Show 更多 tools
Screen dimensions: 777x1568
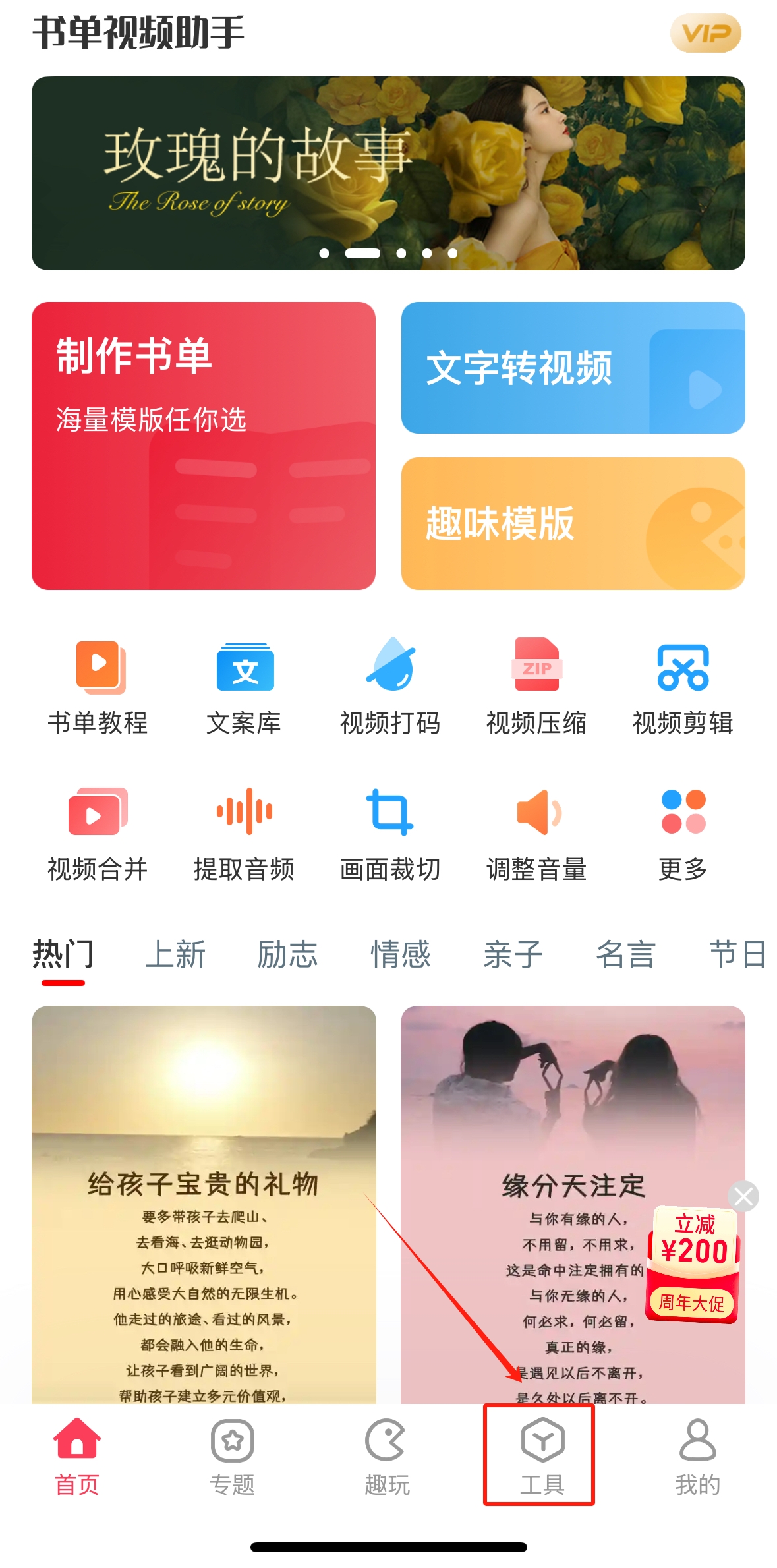click(x=683, y=833)
